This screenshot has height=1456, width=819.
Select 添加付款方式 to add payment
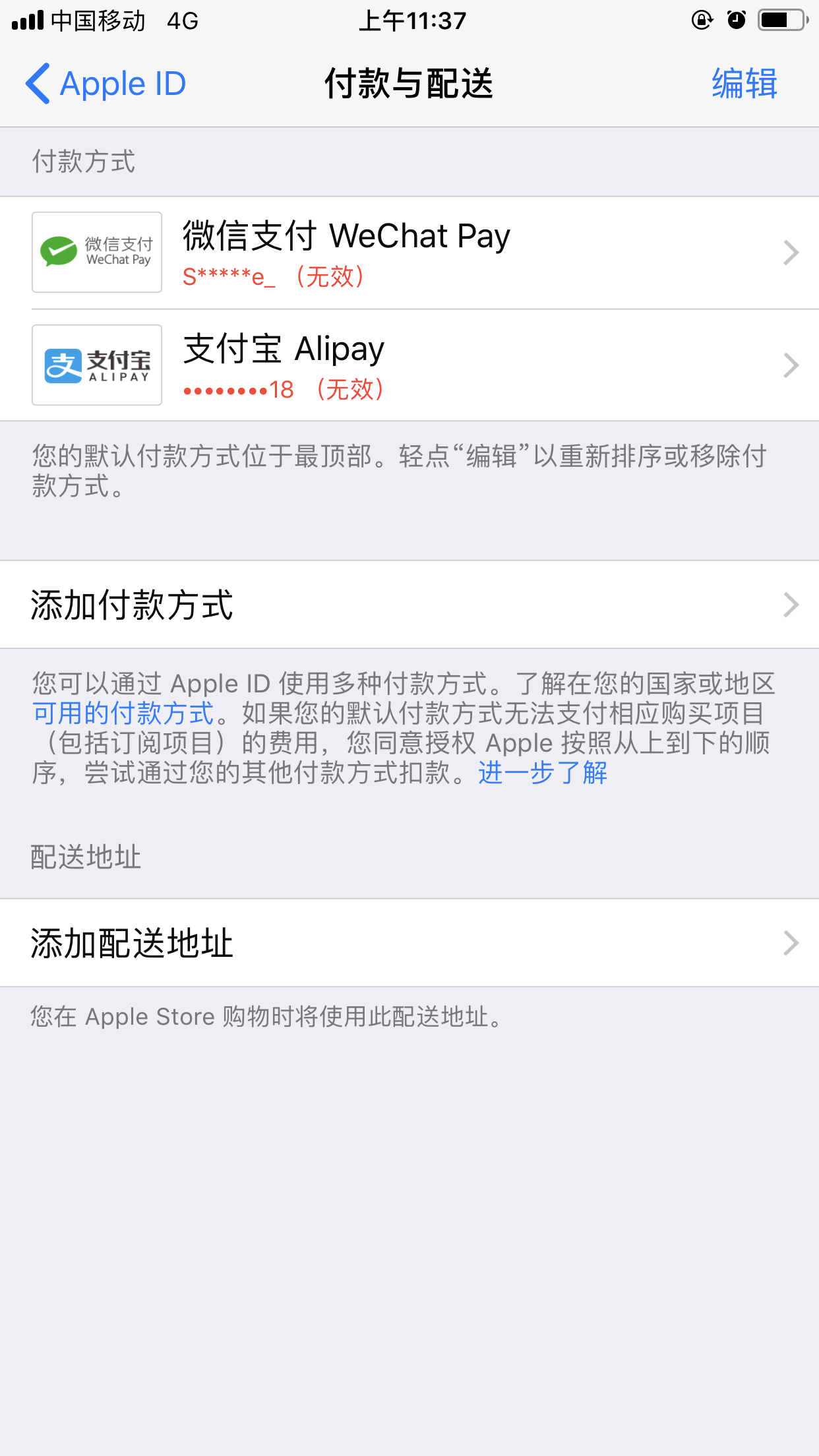click(x=409, y=605)
